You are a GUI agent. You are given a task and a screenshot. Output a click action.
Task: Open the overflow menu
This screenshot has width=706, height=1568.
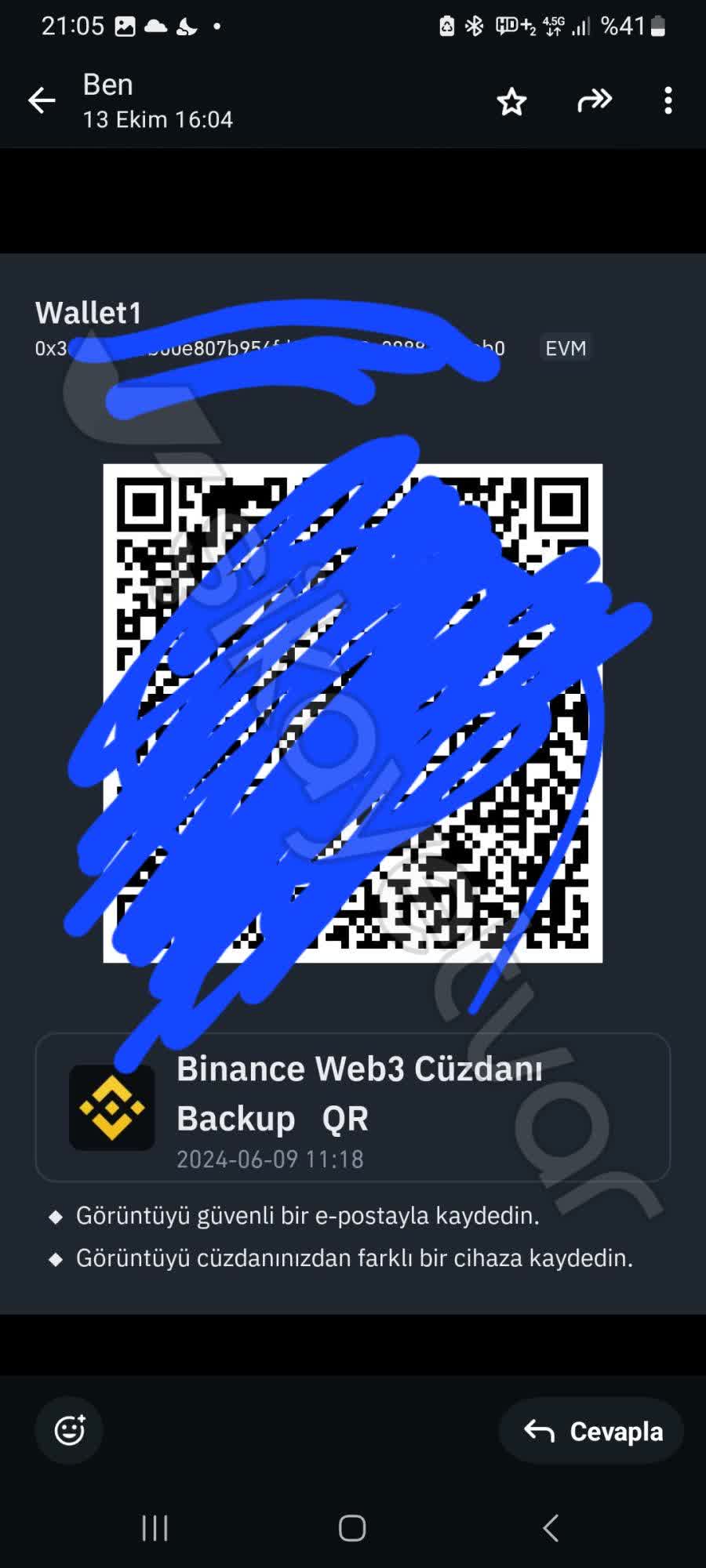tap(668, 100)
